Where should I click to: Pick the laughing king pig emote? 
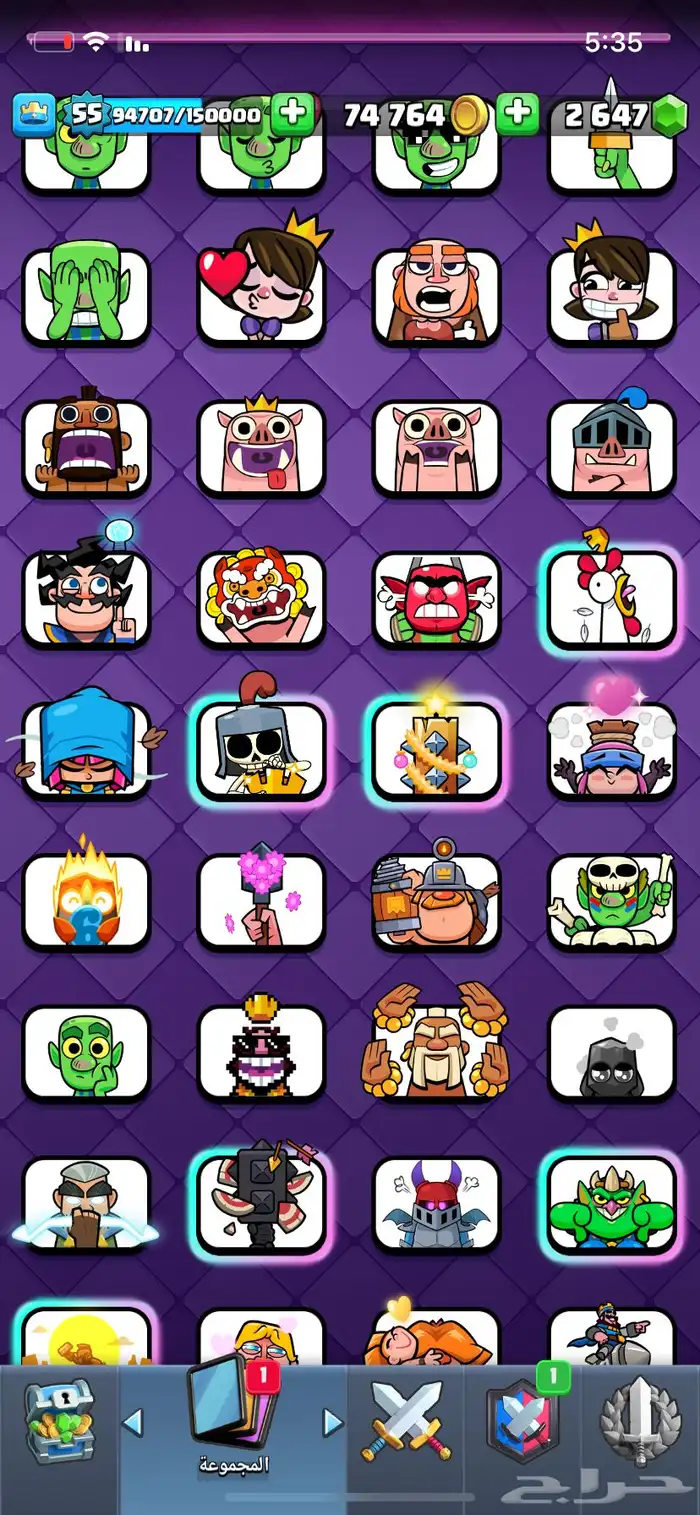[x=261, y=447]
